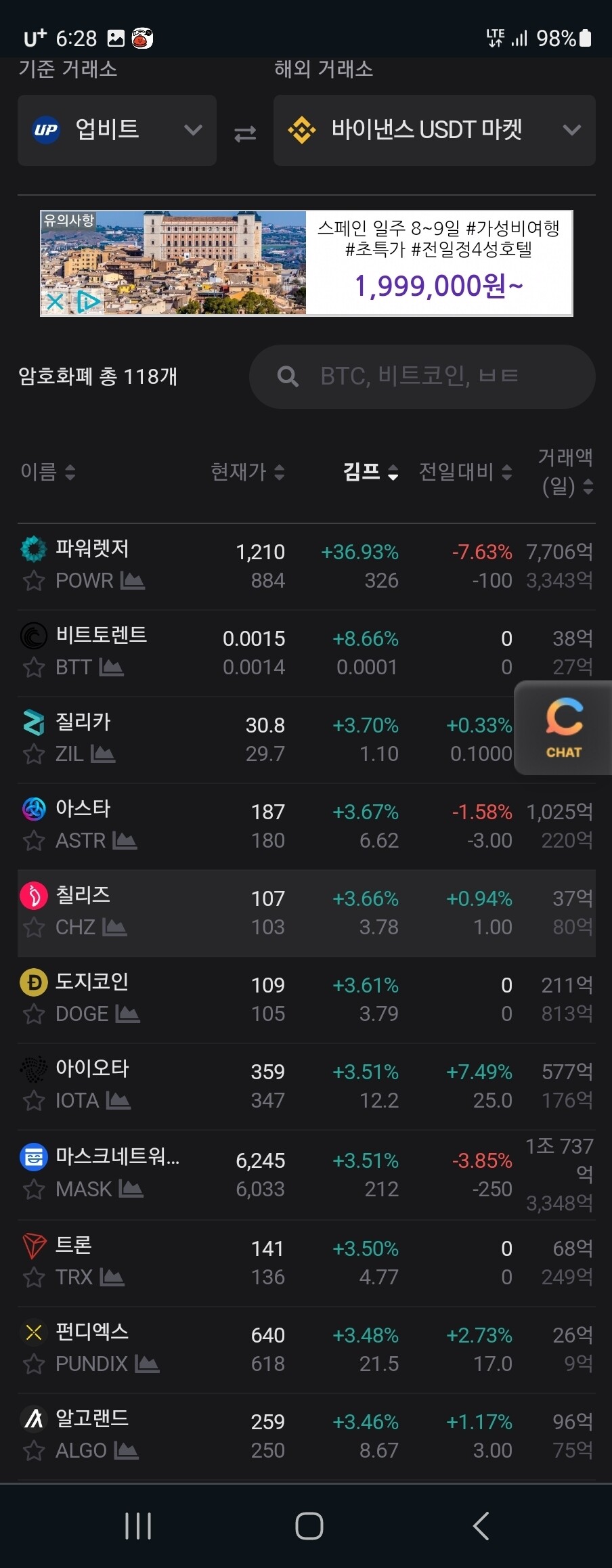Sort the list by 현재가
Screen dimensions: 612x1568
pos(247,472)
